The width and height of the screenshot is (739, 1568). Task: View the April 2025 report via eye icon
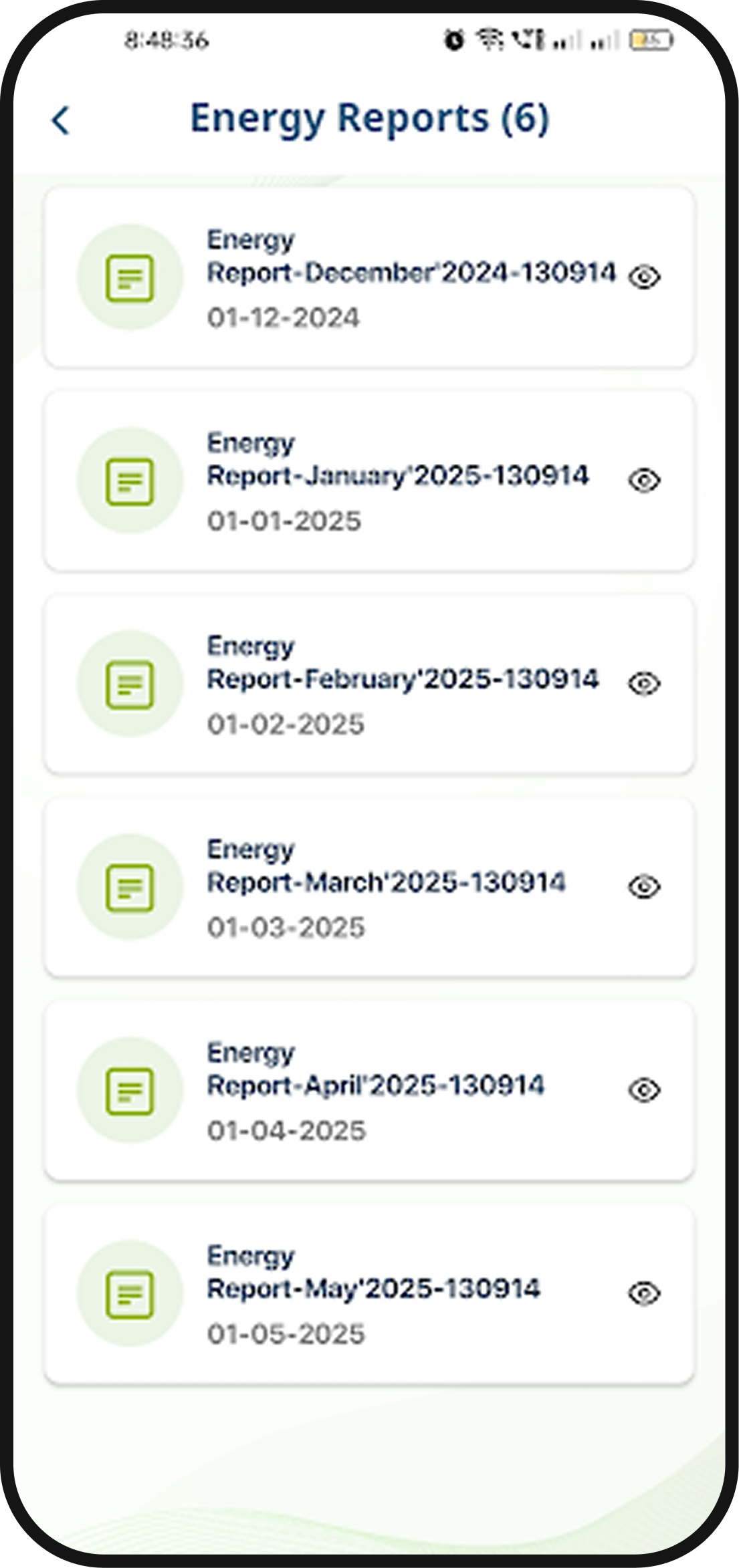click(644, 1090)
